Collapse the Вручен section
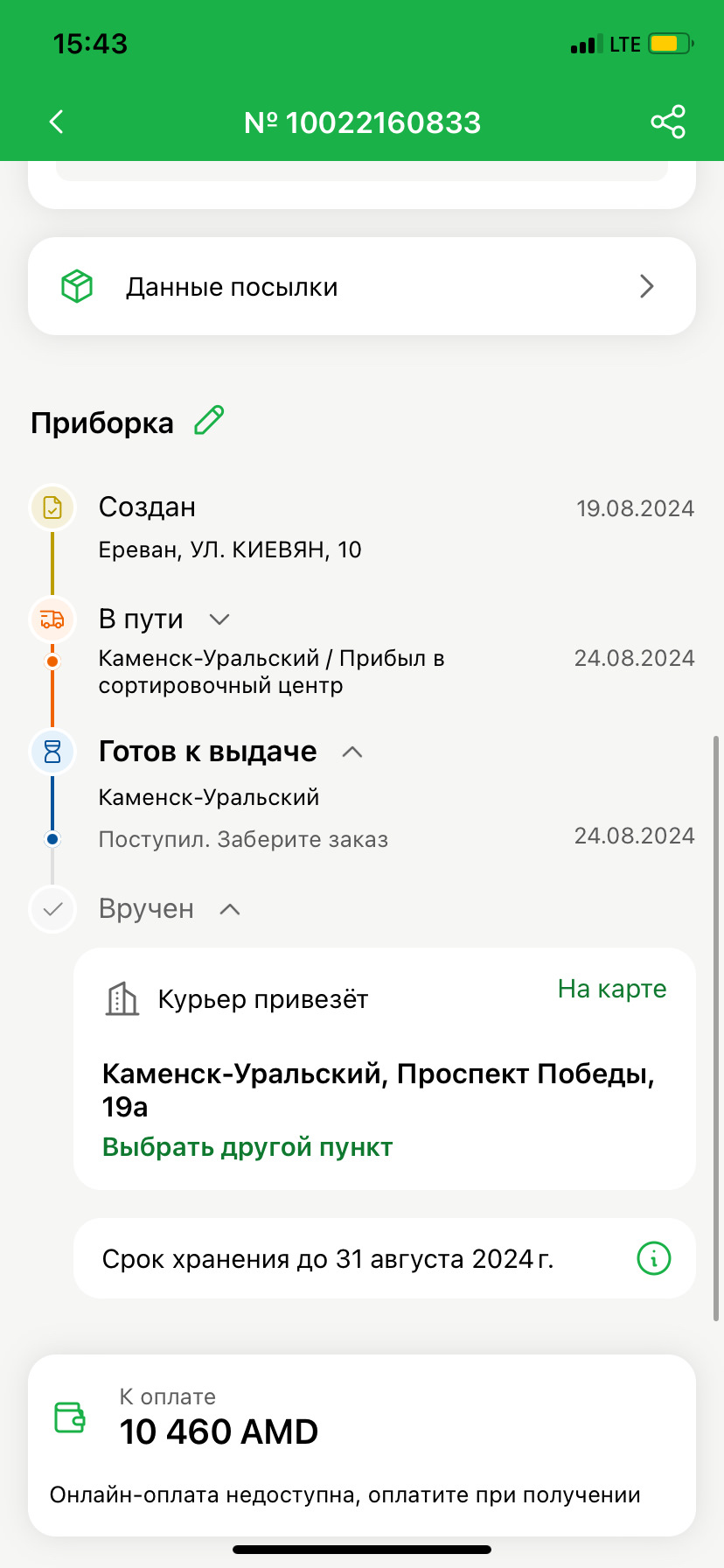Screen dimensions: 724x1568 coord(230,909)
